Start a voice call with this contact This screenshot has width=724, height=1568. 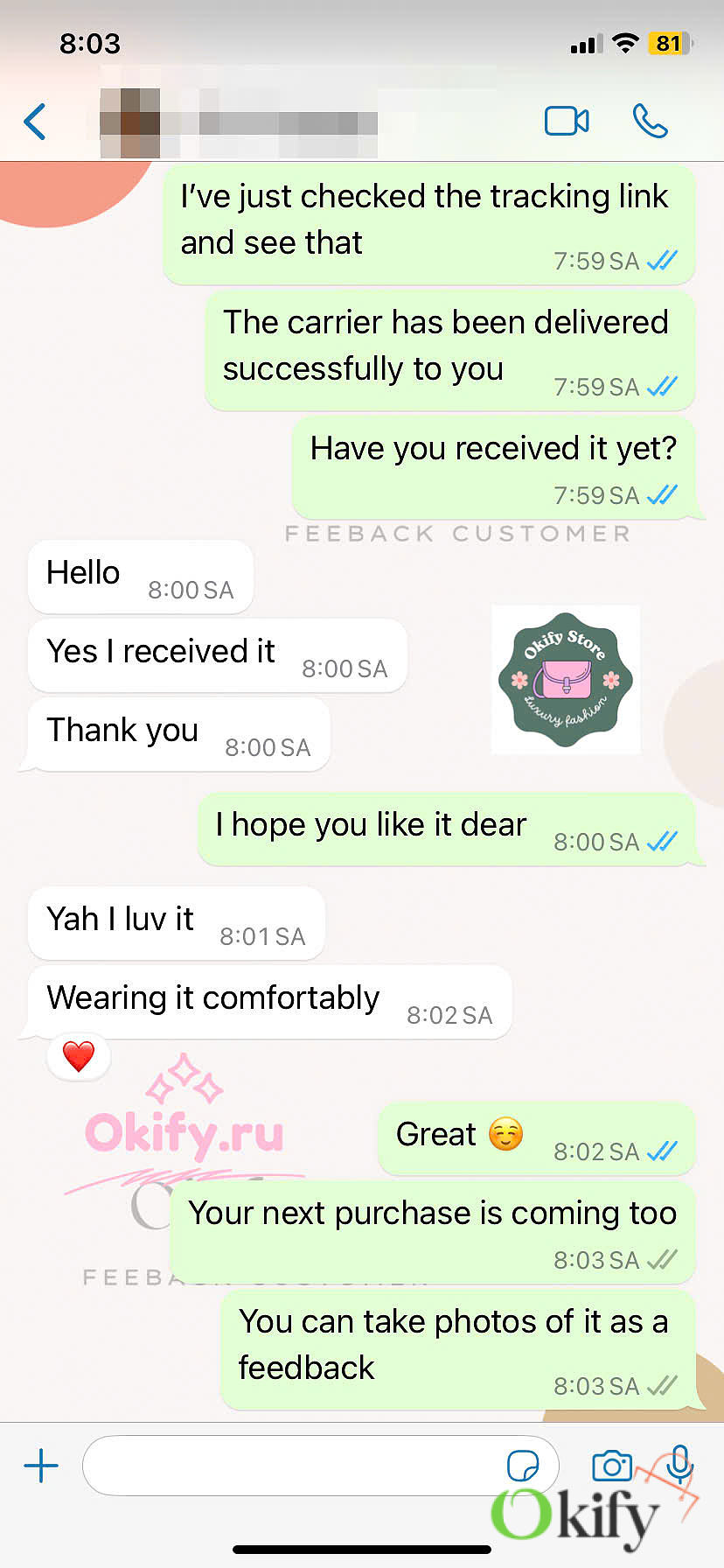650,121
